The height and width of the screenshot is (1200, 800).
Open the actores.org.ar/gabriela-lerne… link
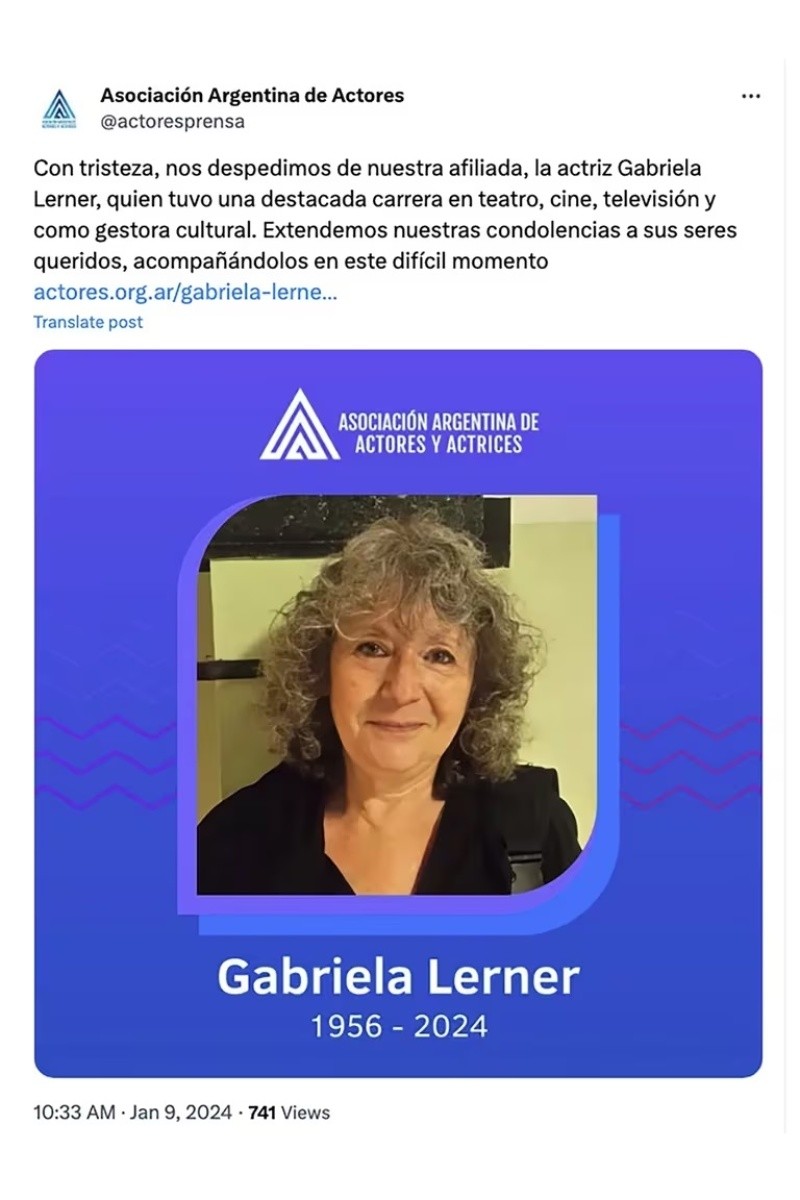click(x=185, y=293)
